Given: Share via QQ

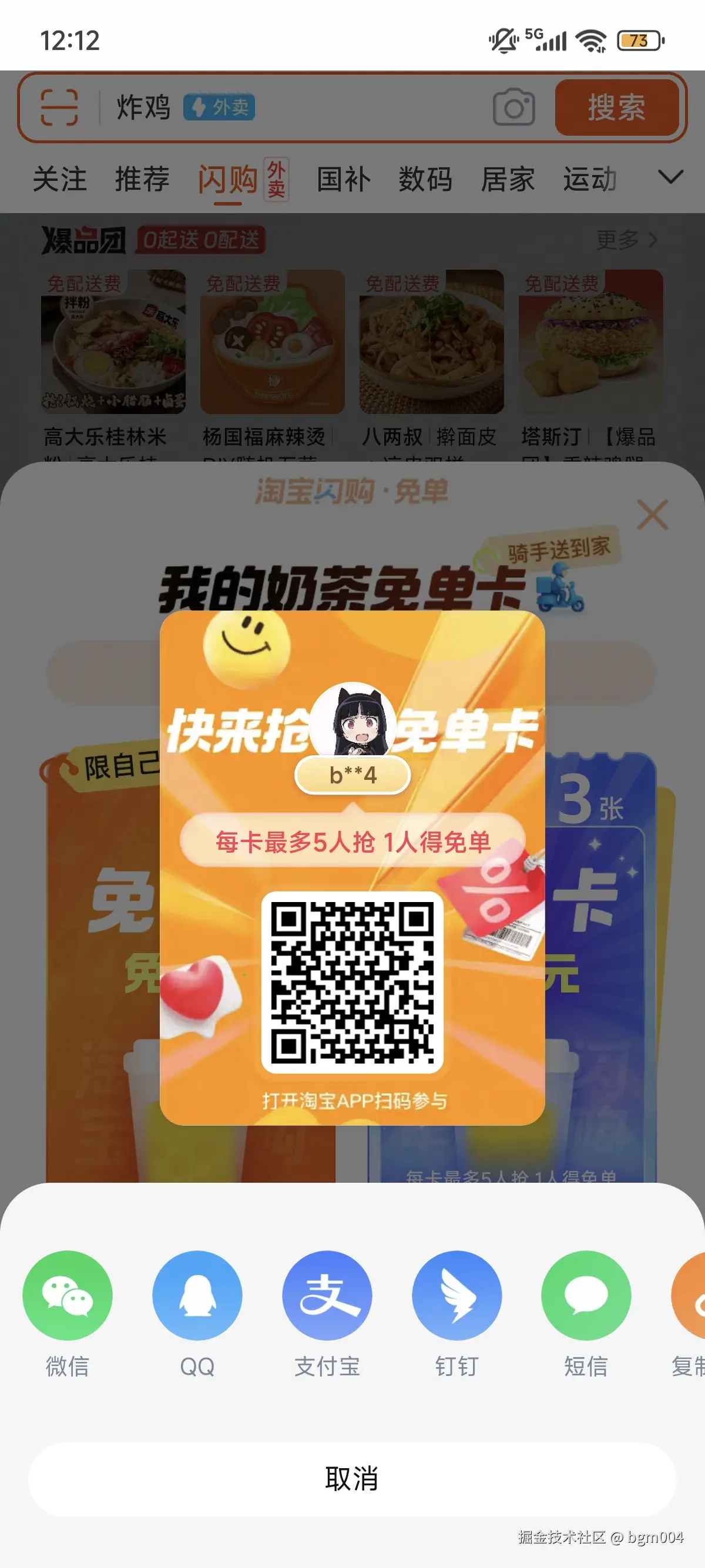Looking at the screenshot, I should [197, 1296].
